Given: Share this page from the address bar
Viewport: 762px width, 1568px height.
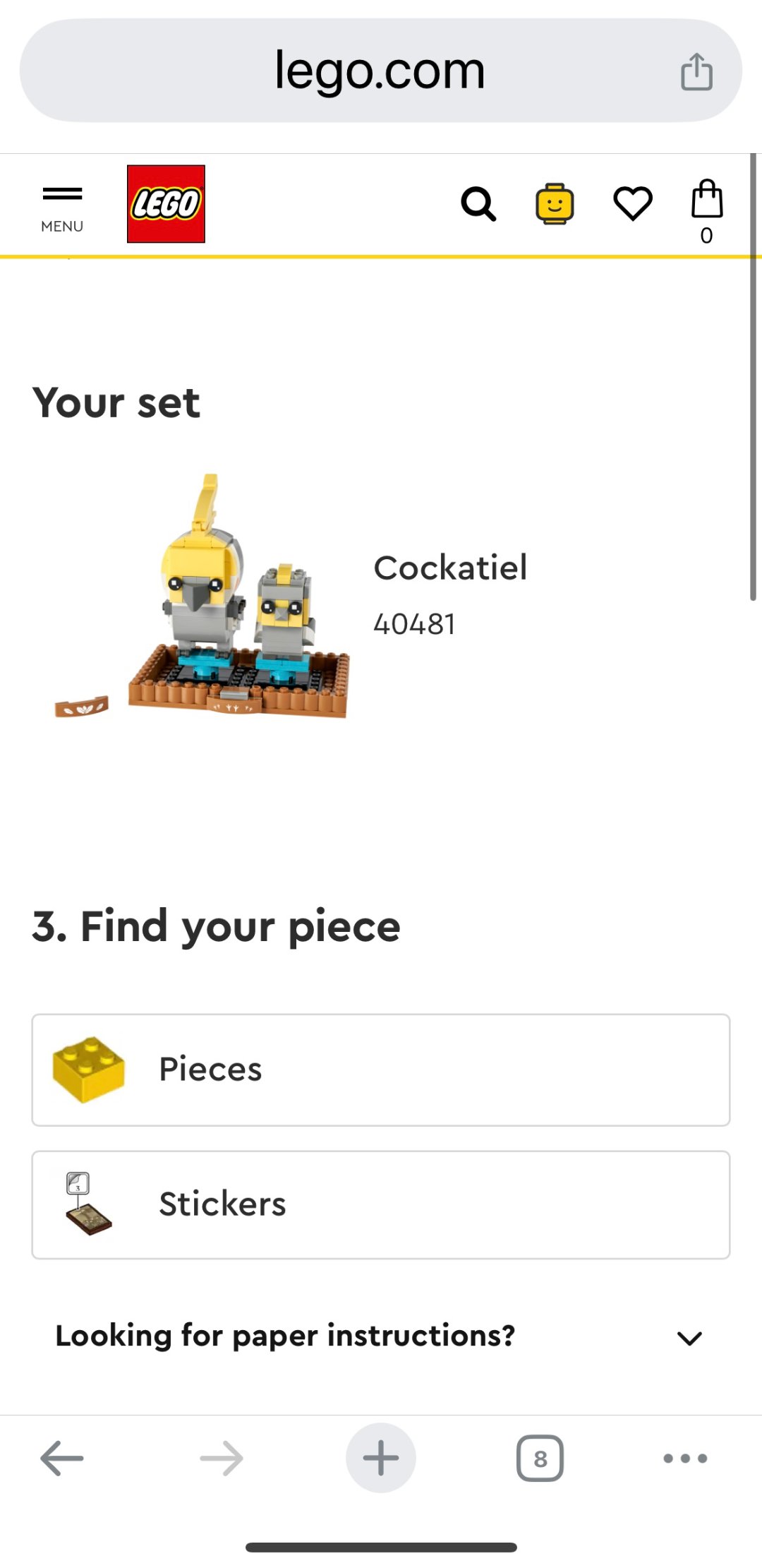Looking at the screenshot, I should pyautogui.click(x=696, y=71).
